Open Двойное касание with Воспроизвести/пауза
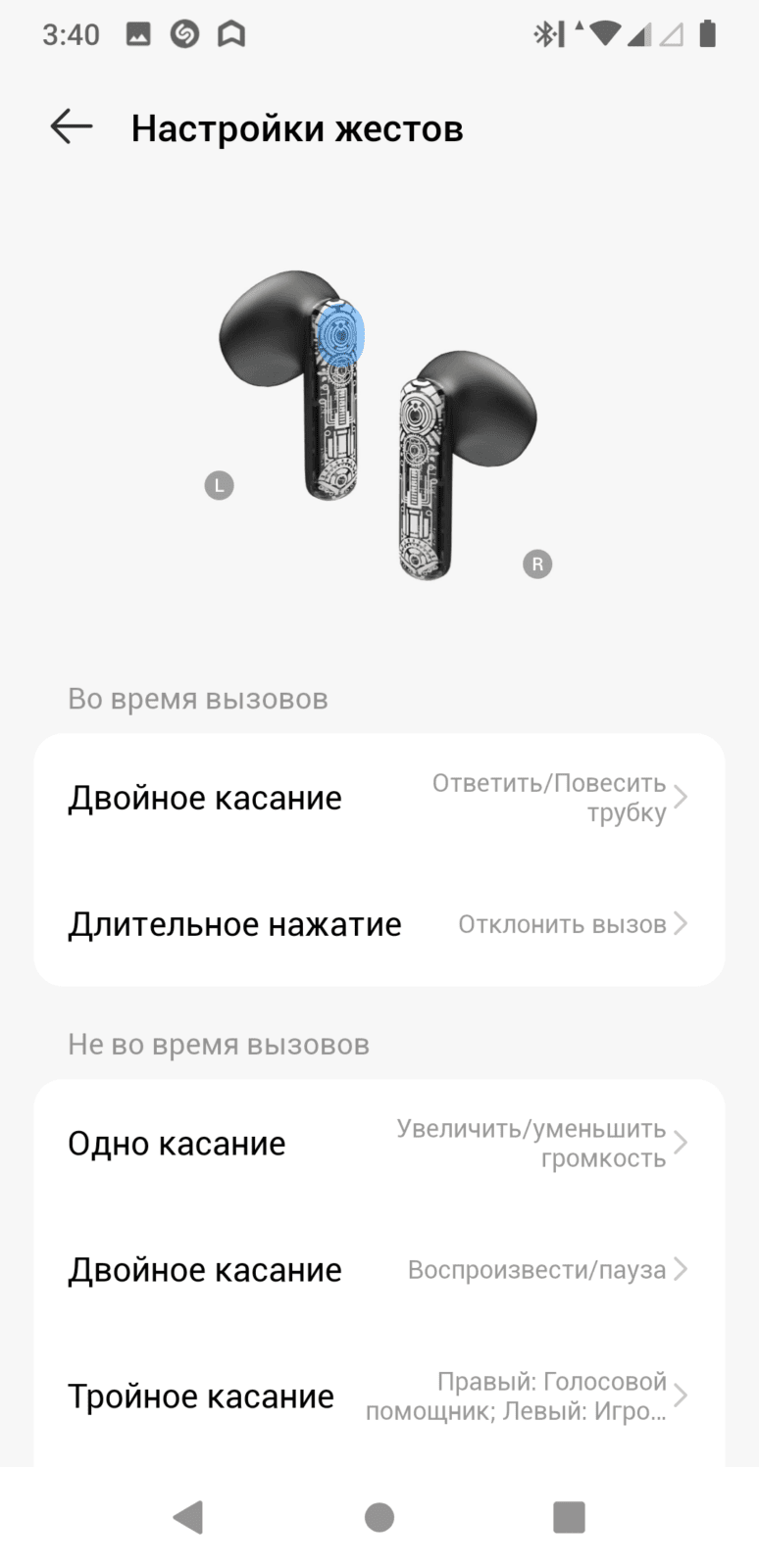 [x=379, y=1270]
